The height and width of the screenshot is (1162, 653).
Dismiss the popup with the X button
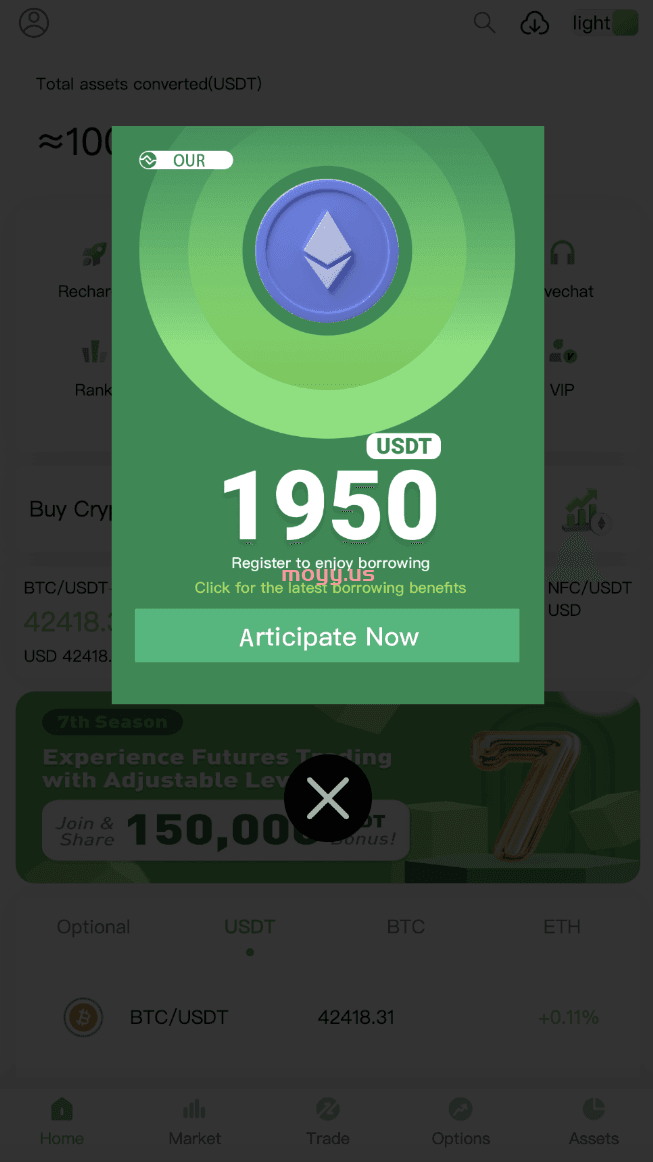tap(328, 798)
